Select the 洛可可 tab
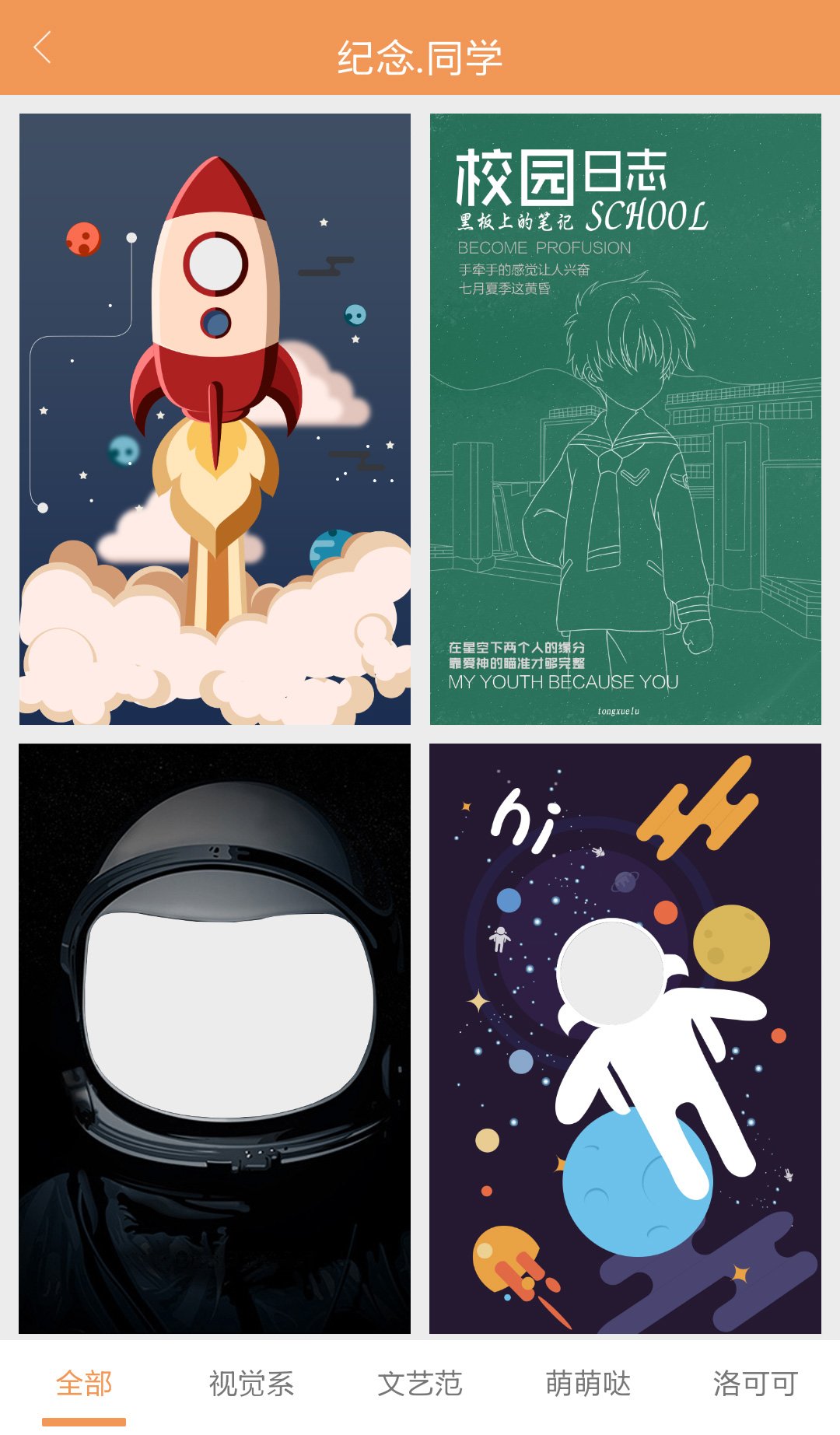Viewport: 840px width, 1435px height. click(755, 1384)
